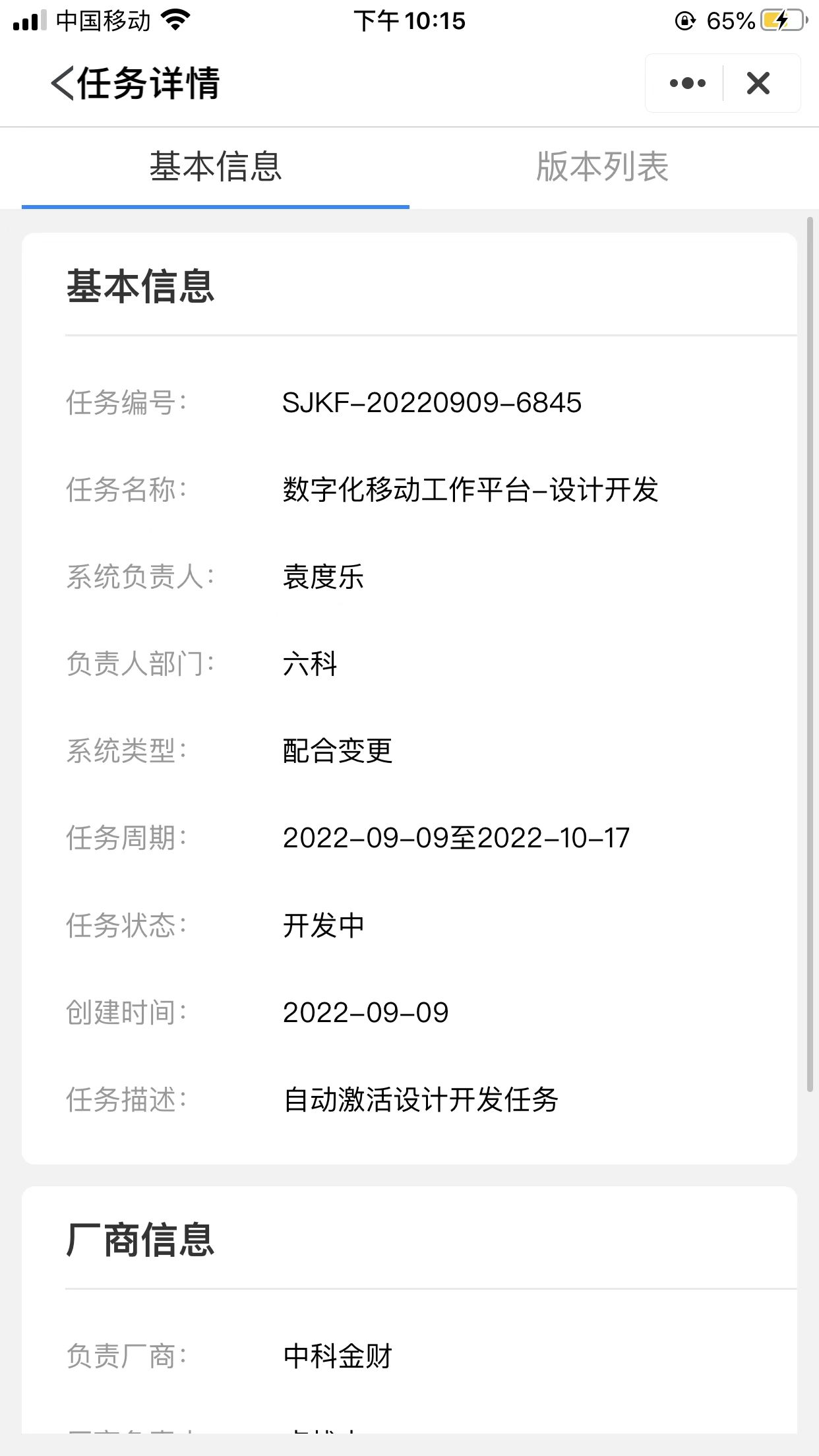Open the three-dot more options menu
Viewport: 819px width, 1456px height.
687,83
